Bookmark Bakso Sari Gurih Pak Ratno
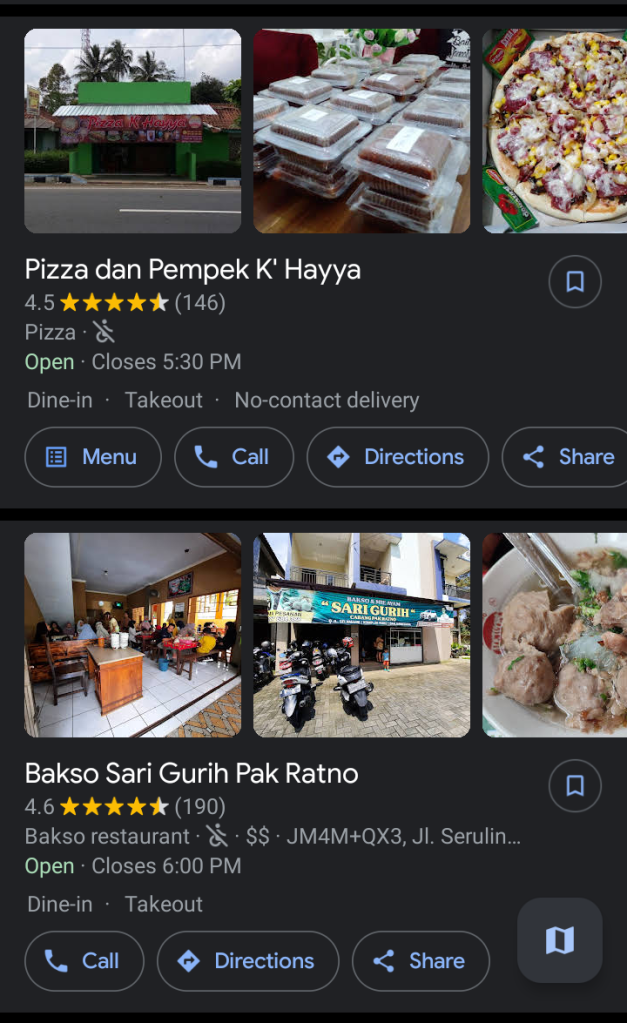Viewport: 627px width, 1023px height. point(575,786)
